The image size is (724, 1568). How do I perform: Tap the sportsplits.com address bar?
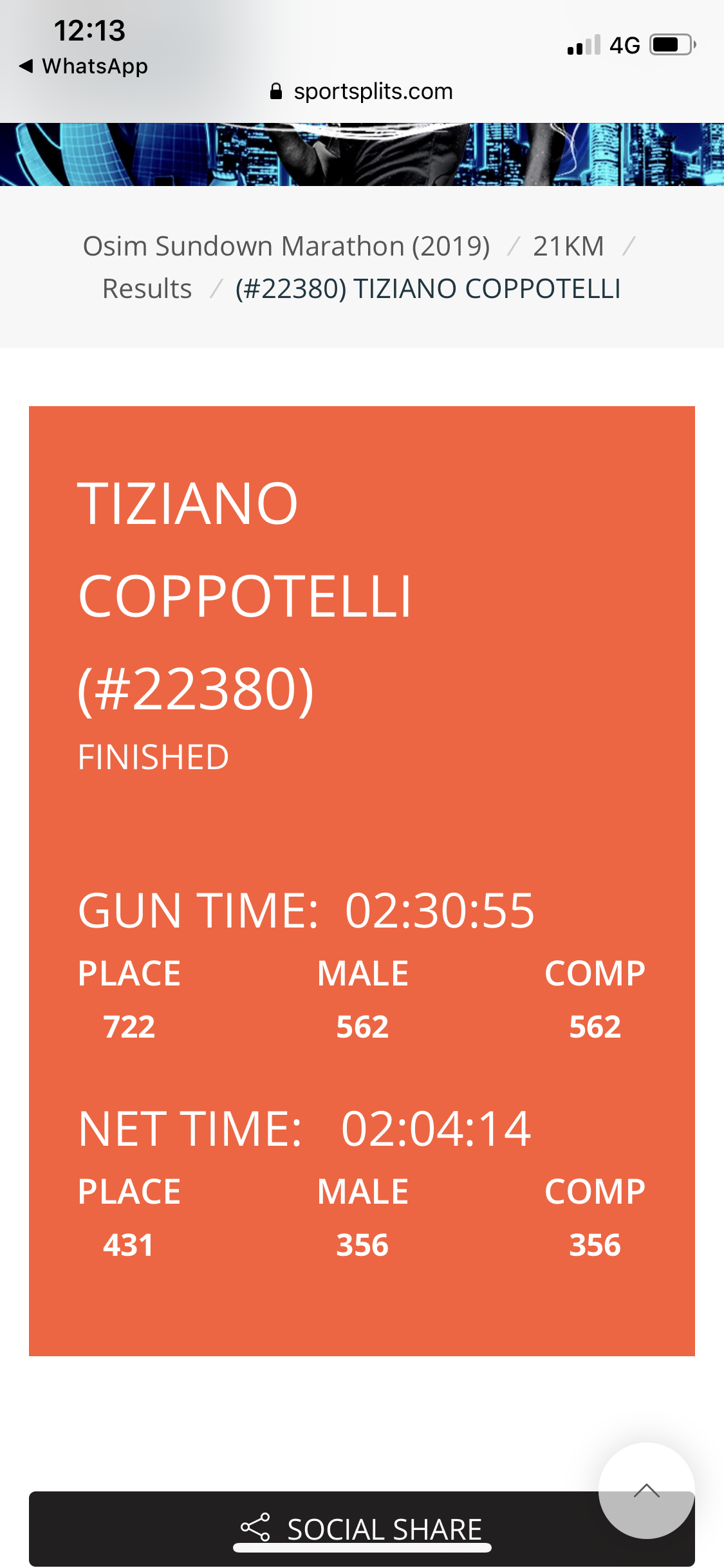[362, 91]
